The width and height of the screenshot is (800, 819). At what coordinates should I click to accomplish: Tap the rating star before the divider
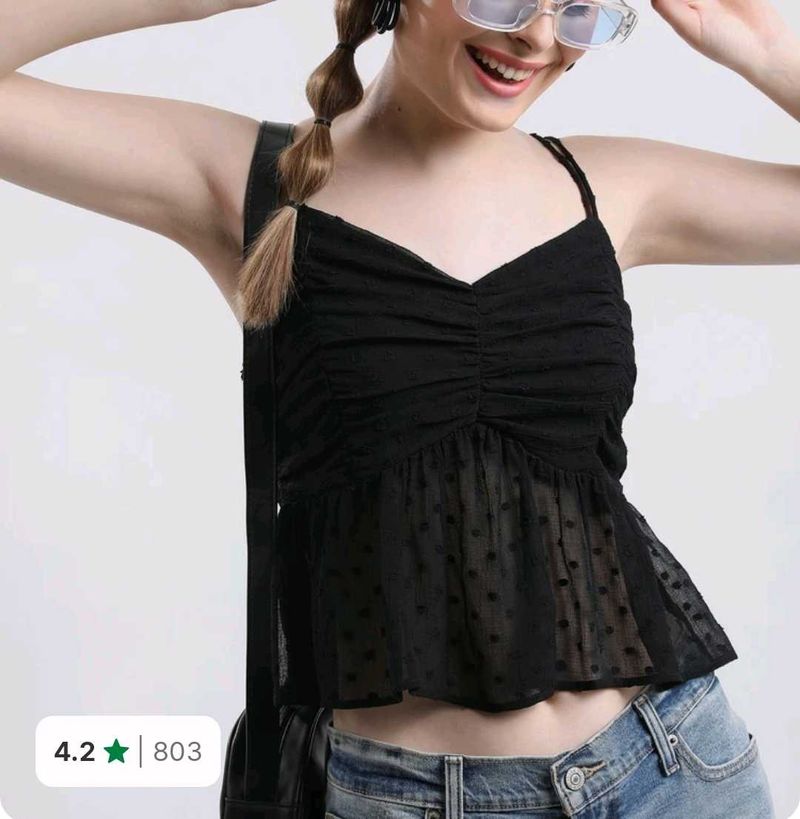click(117, 752)
